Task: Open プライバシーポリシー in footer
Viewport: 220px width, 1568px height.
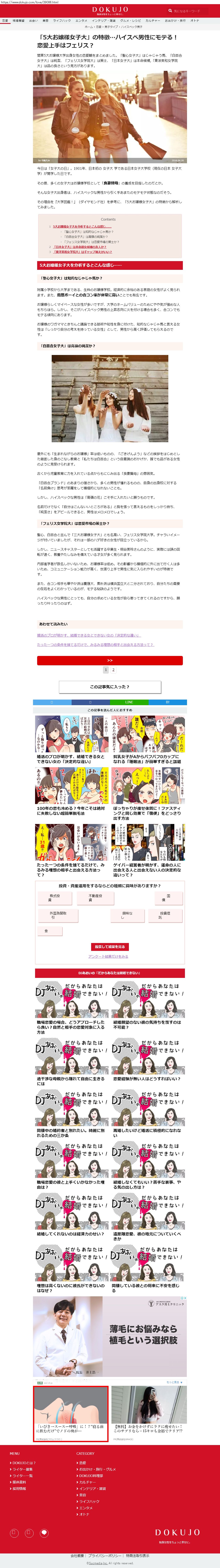Action: click(105, 1555)
